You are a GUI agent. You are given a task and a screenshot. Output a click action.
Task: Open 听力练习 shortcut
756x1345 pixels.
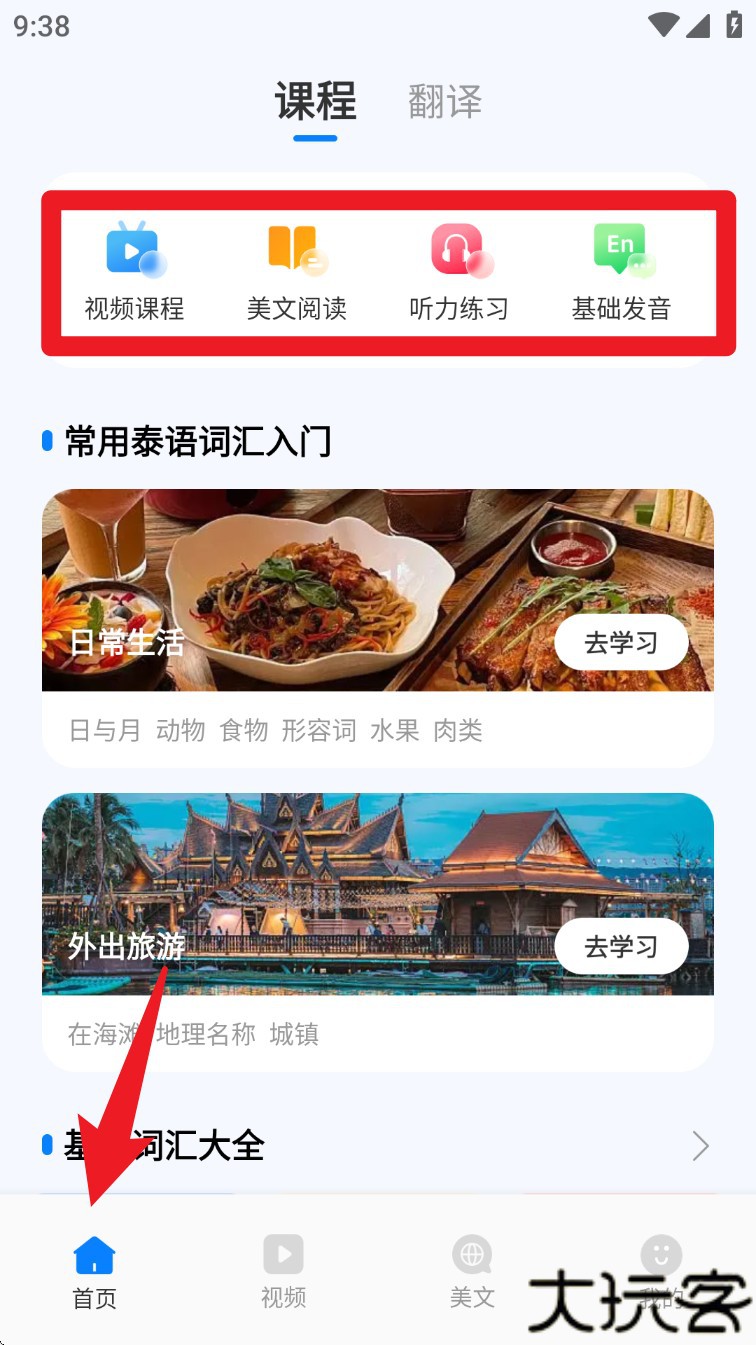click(x=459, y=272)
